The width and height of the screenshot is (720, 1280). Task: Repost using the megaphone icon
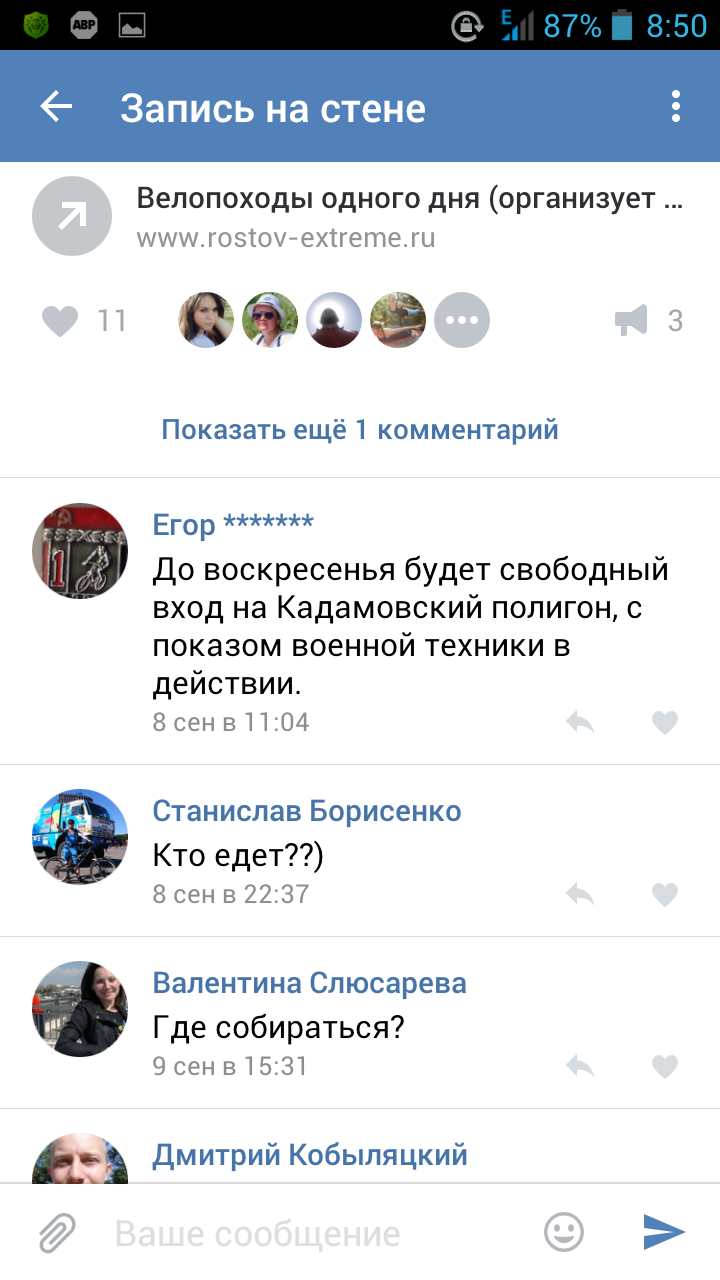pyautogui.click(x=631, y=321)
